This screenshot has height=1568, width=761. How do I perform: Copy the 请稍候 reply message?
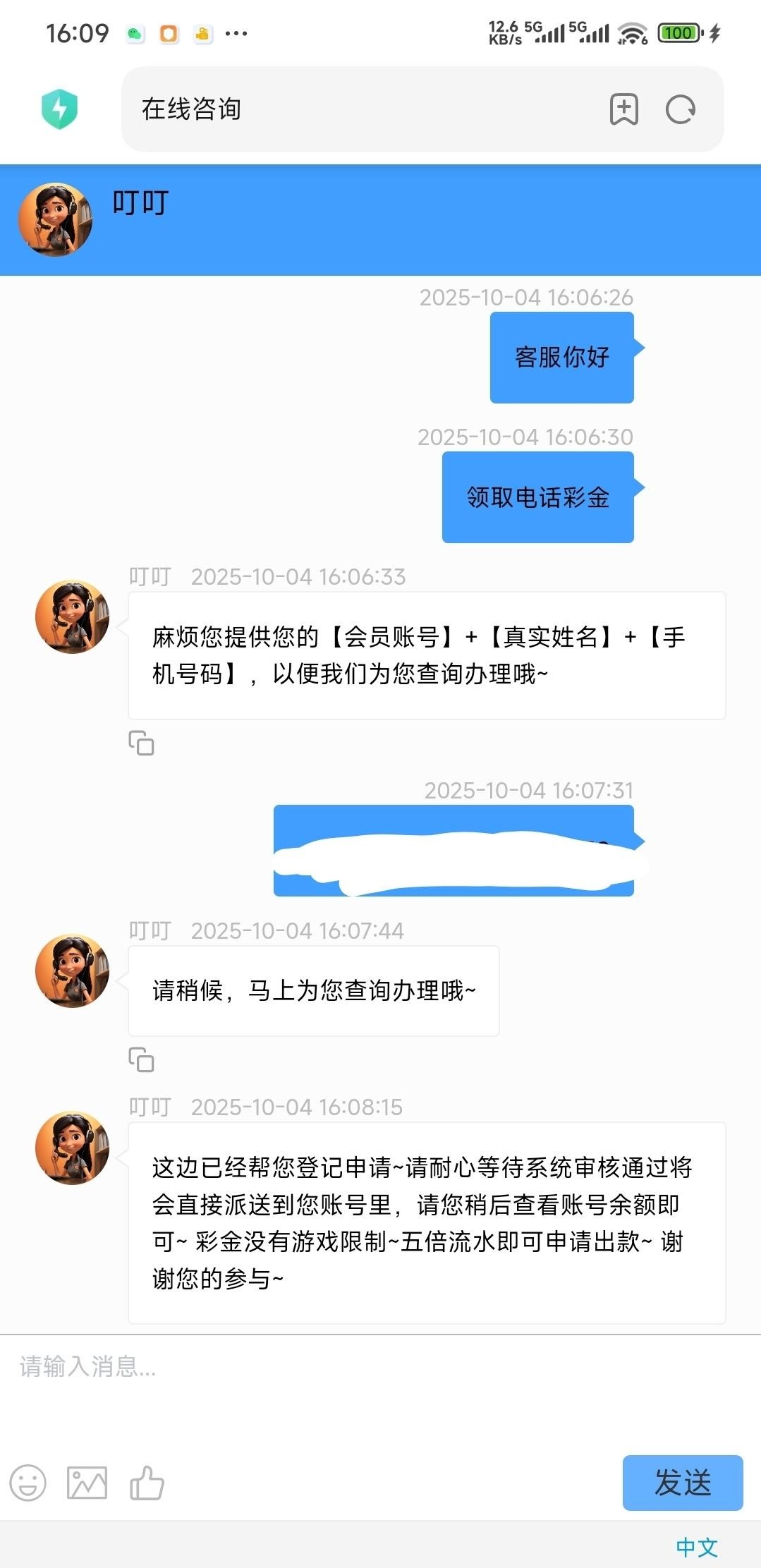click(141, 1059)
